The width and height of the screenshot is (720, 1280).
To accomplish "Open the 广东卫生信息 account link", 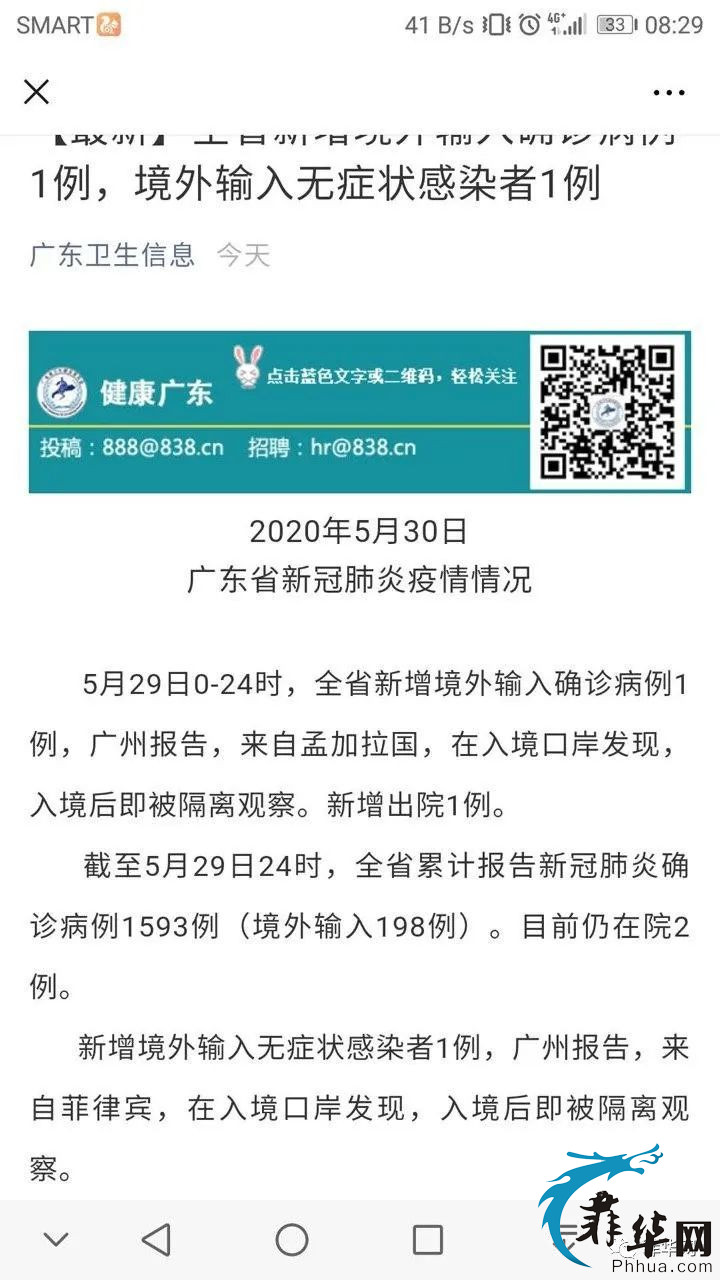I will [x=112, y=254].
